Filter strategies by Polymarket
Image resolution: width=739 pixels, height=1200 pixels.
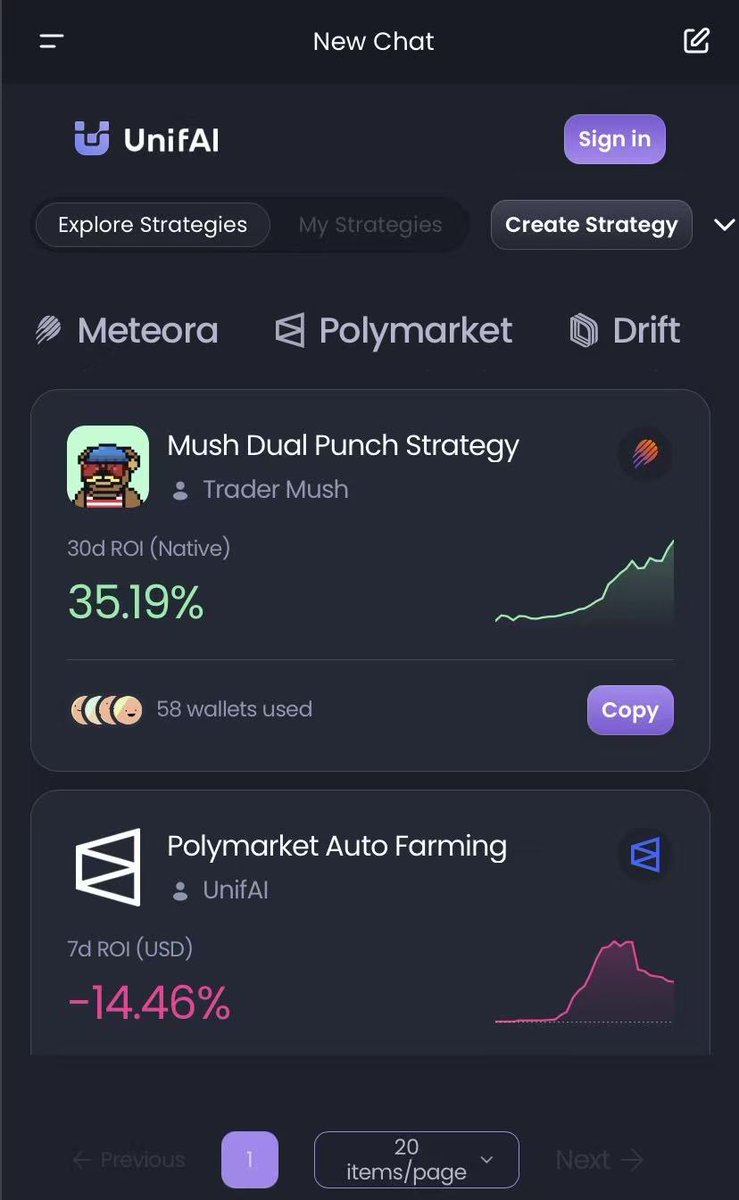tap(394, 330)
